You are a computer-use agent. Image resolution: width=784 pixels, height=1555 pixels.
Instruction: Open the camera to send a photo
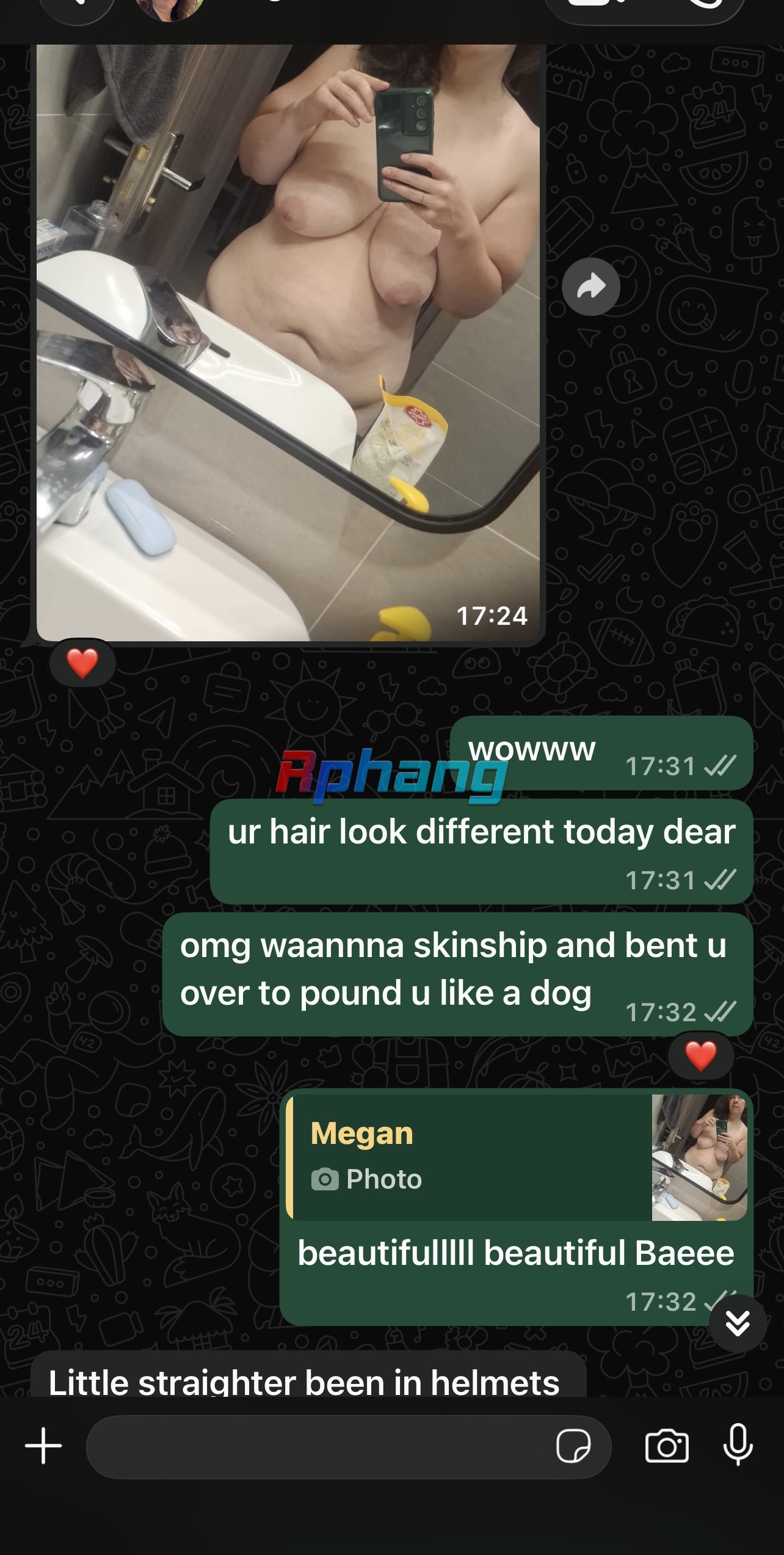[667, 1446]
